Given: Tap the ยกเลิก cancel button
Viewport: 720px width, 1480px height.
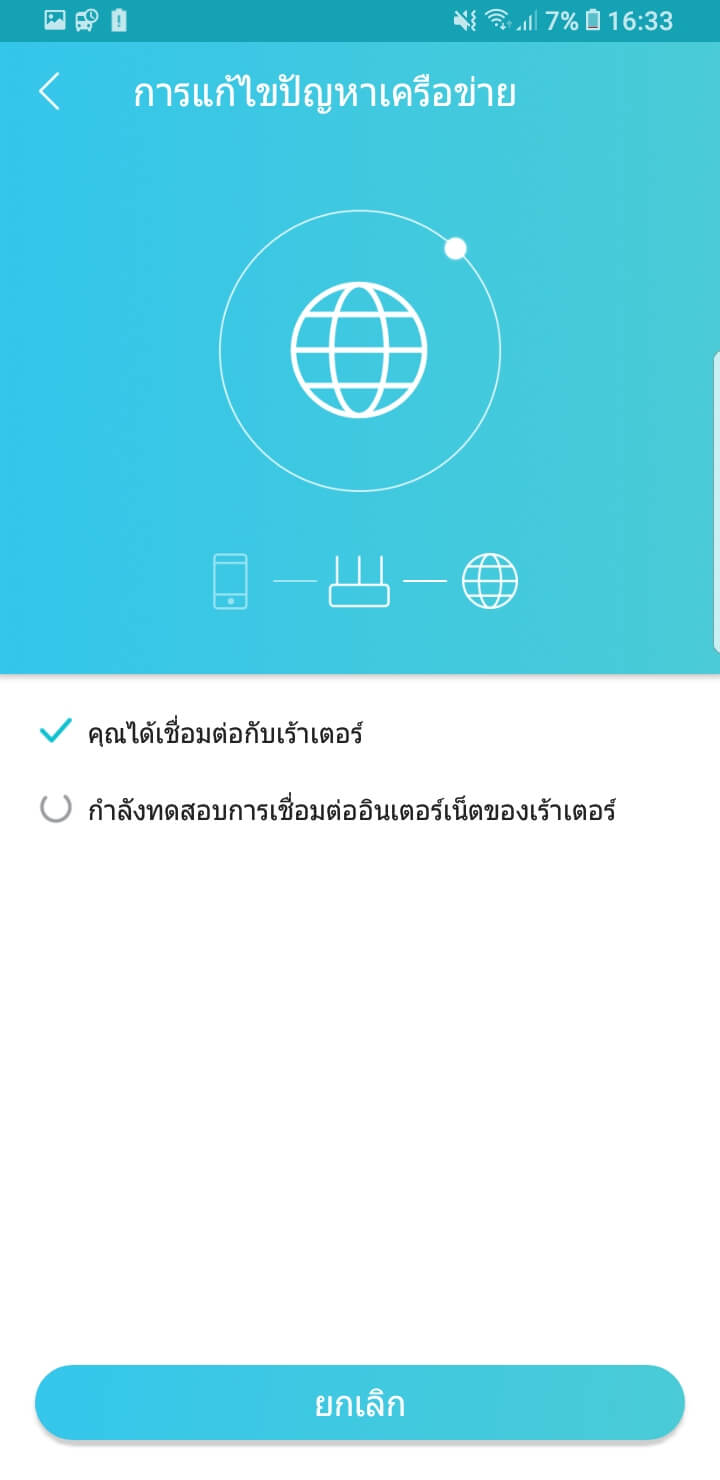Looking at the screenshot, I should [360, 1403].
